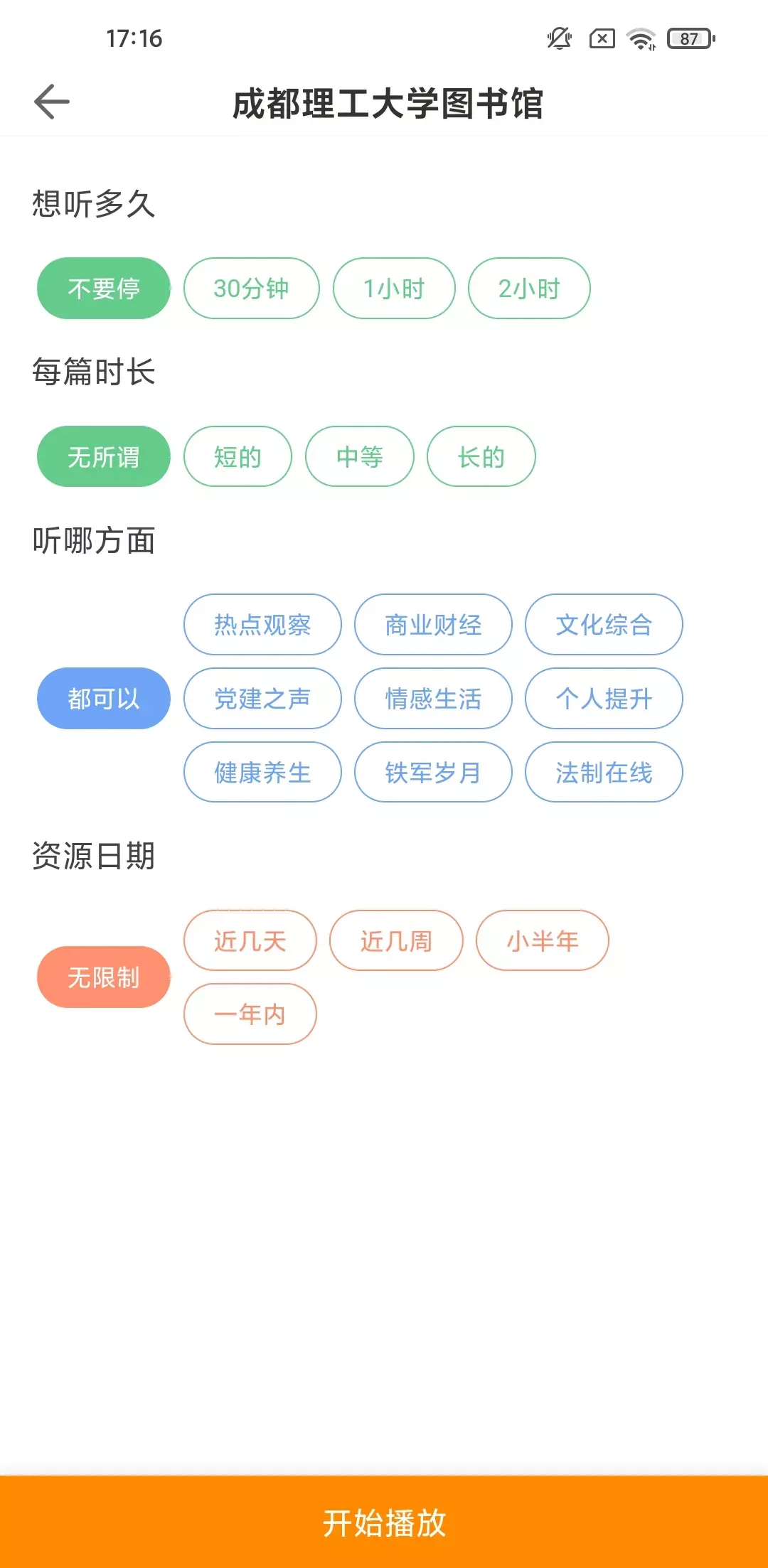The width and height of the screenshot is (768, 1568).
Task: Pick the 2小时 duration chip
Action: pyautogui.click(x=529, y=289)
